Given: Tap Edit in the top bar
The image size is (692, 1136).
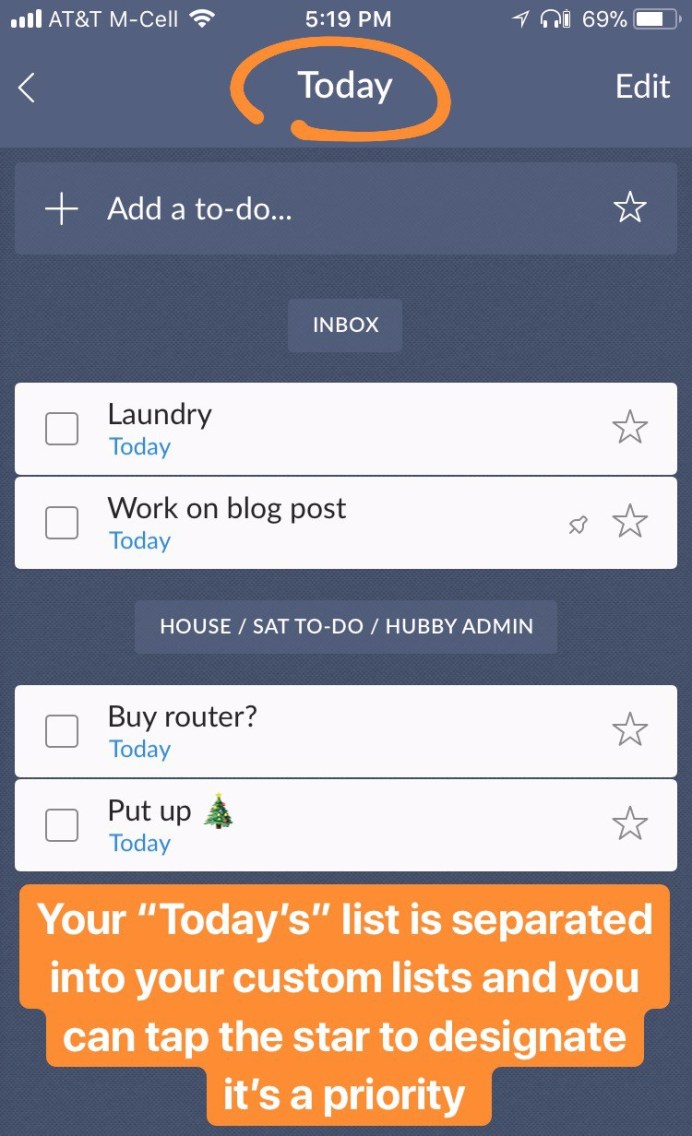Looking at the screenshot, I should 642,87.
